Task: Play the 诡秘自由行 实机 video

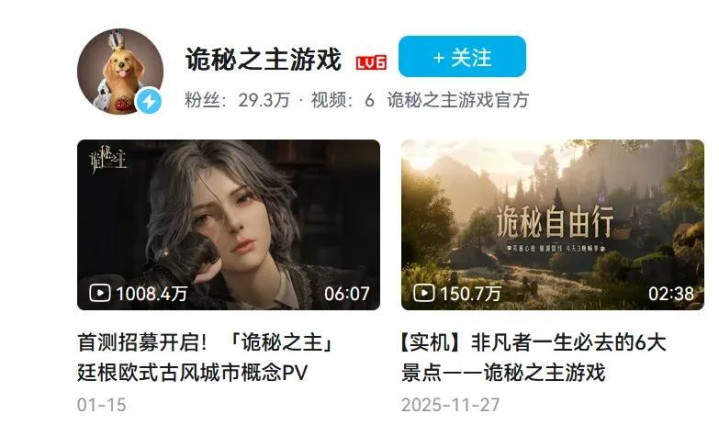Action: (x=553, y=225)
